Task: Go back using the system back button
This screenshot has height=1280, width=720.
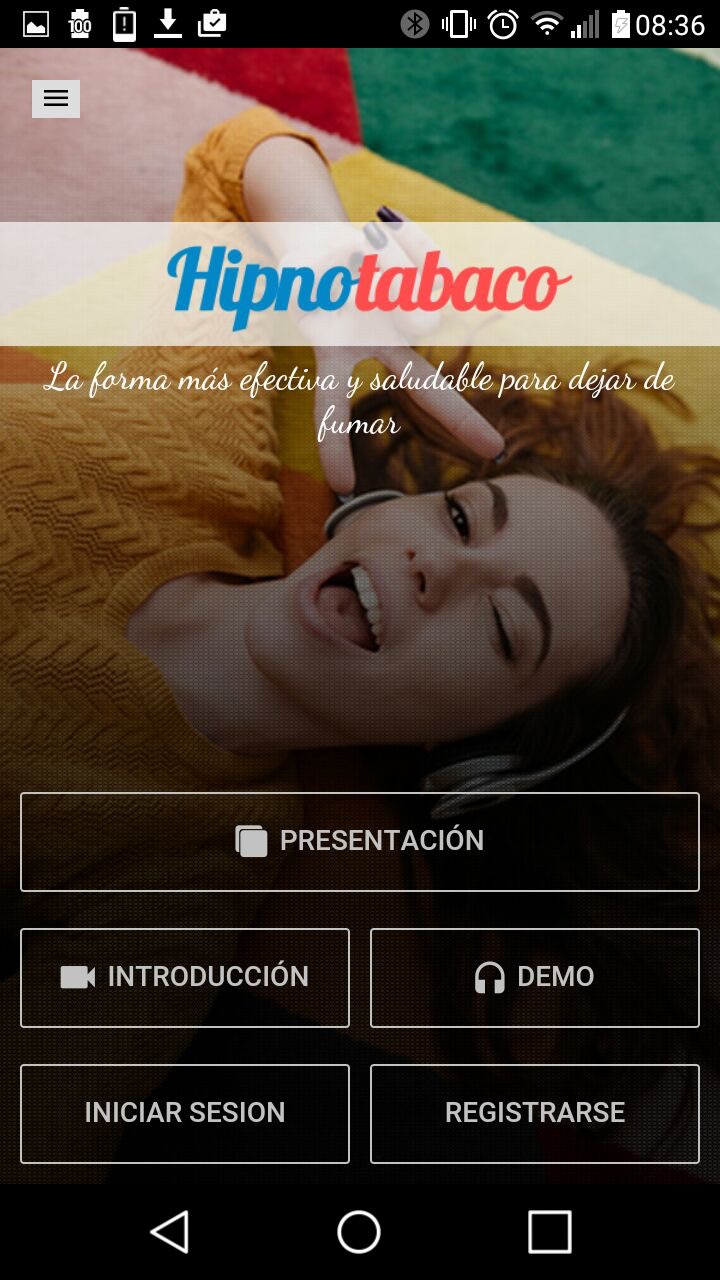Action: point(170,1231)
